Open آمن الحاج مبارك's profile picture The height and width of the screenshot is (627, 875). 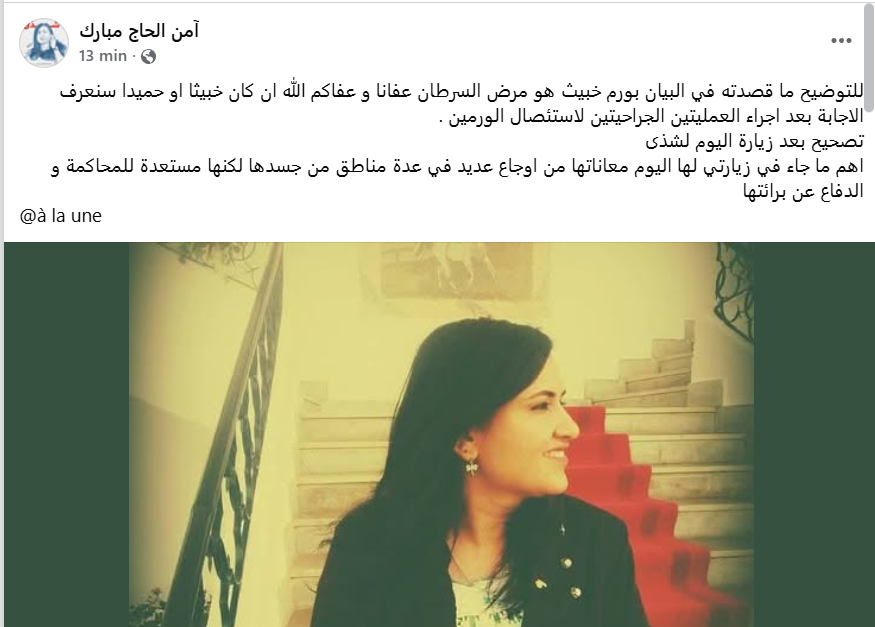click(44, 43)
